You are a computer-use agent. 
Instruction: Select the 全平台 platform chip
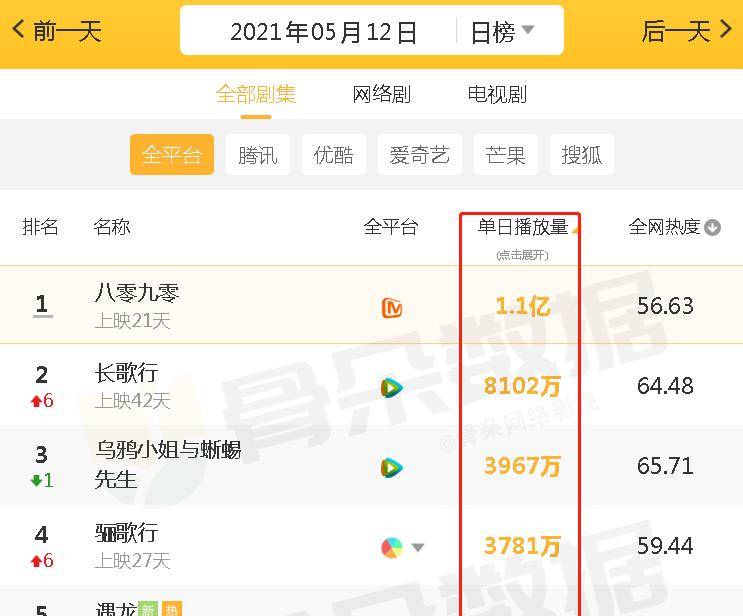[x=171, y=155]
